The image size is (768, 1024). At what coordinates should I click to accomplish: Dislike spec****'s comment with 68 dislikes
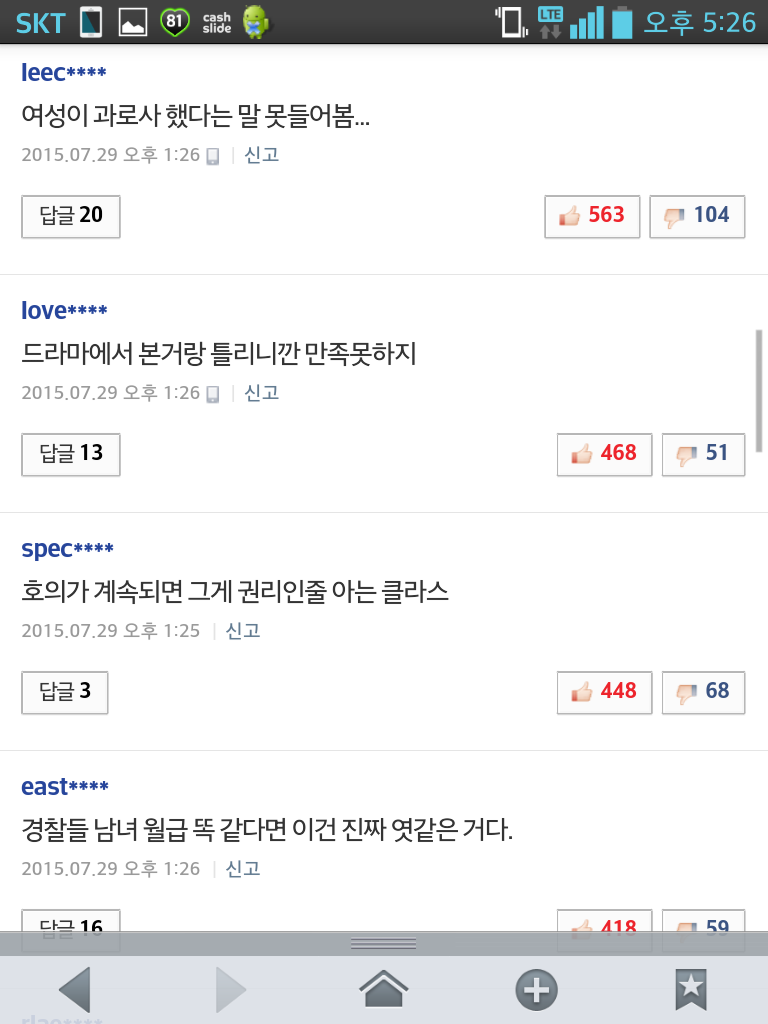(x=703, y=692)
